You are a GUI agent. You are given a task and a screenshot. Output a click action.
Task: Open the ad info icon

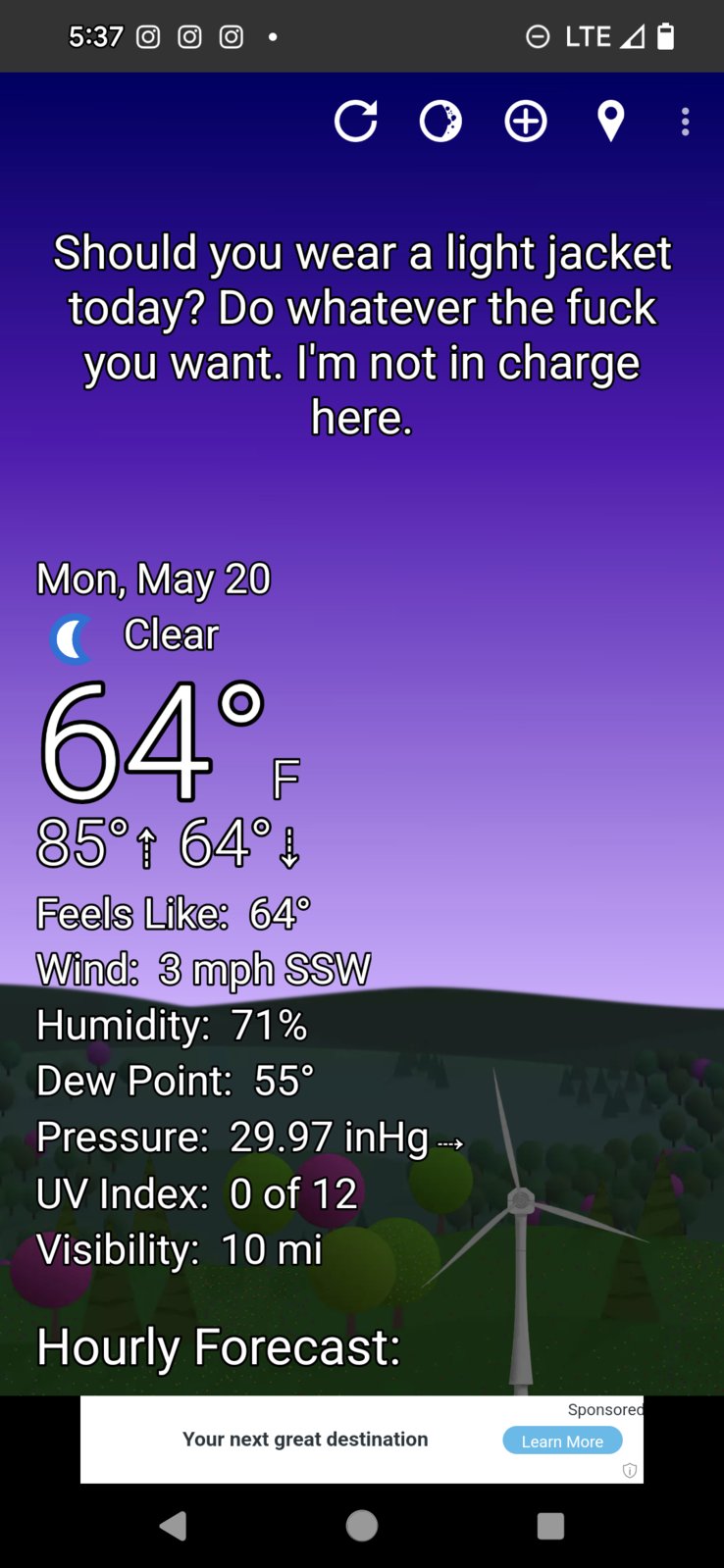(x=630, y=1470)
